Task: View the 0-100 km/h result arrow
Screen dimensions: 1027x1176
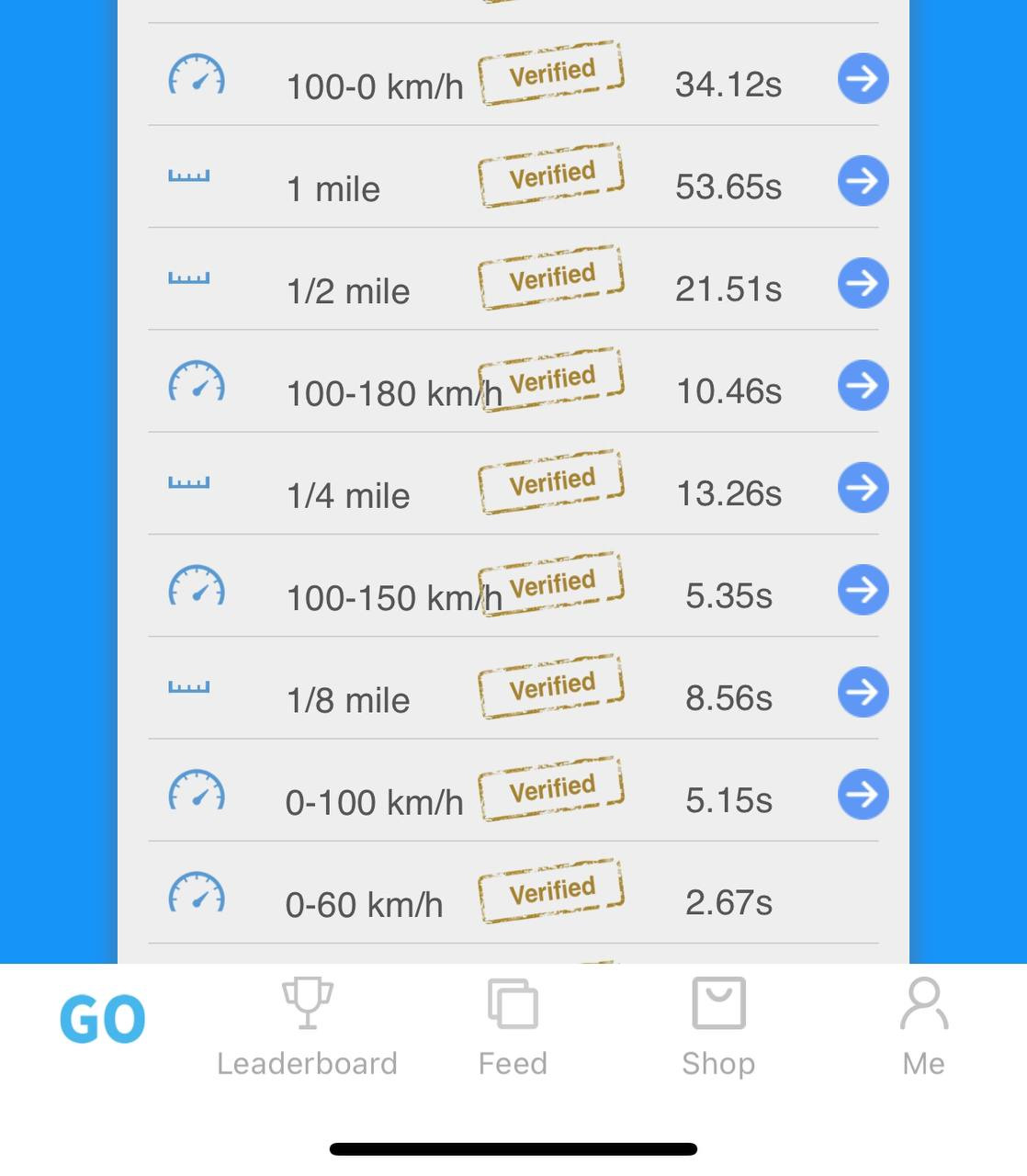Action: (x=863, y=795)
